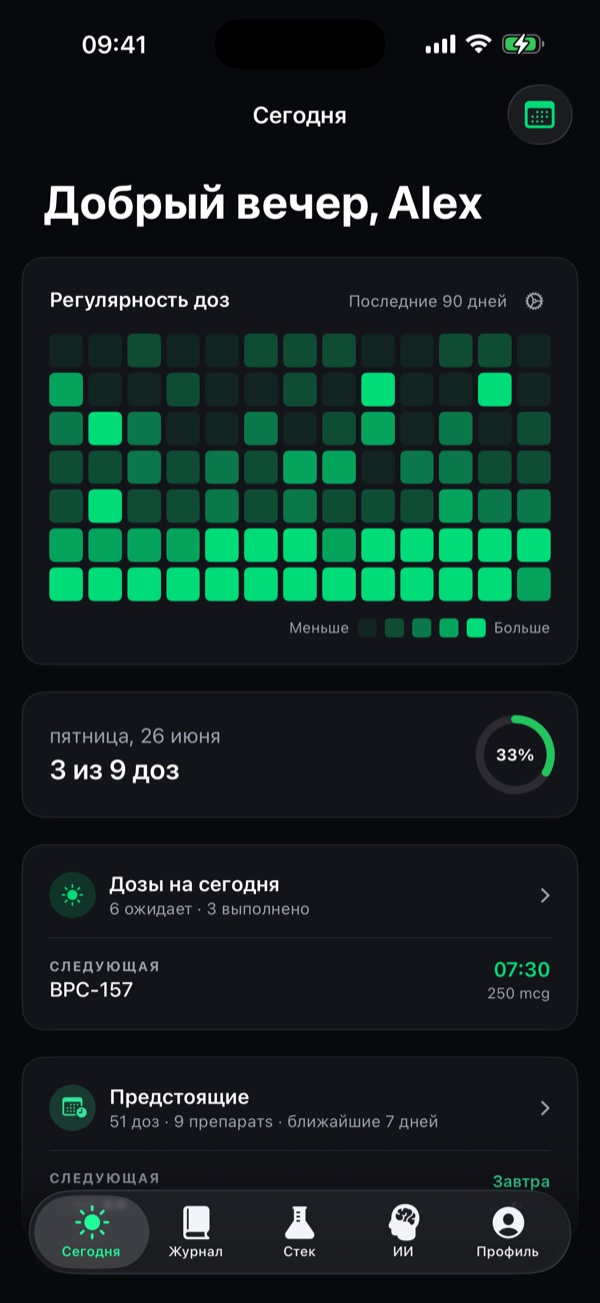This screenshot has height=1303, width=600.
Task: Select the Сегодня tab
Action: [91, 1231]
